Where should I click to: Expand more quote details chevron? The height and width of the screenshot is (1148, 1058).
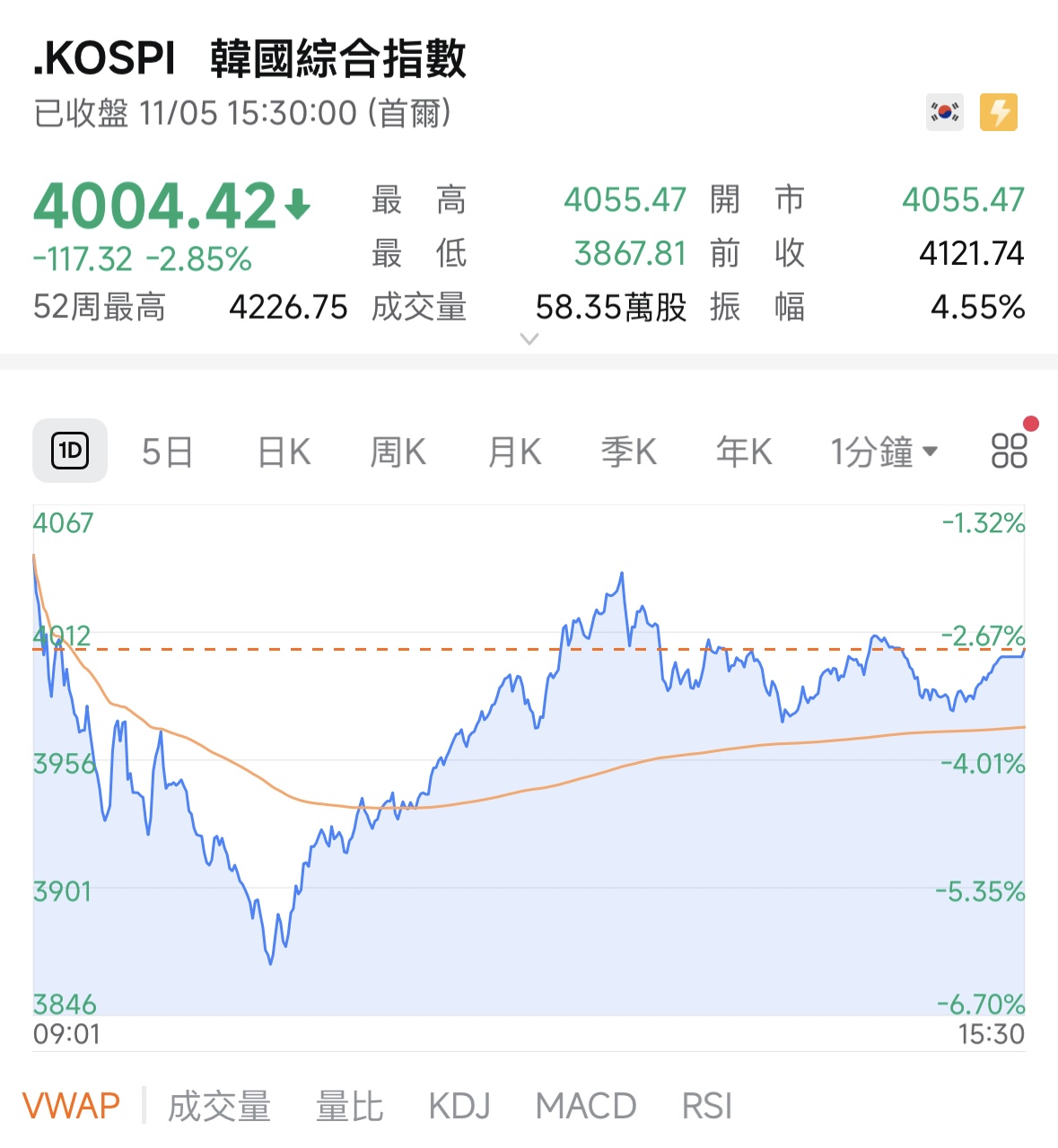[529, 339]
